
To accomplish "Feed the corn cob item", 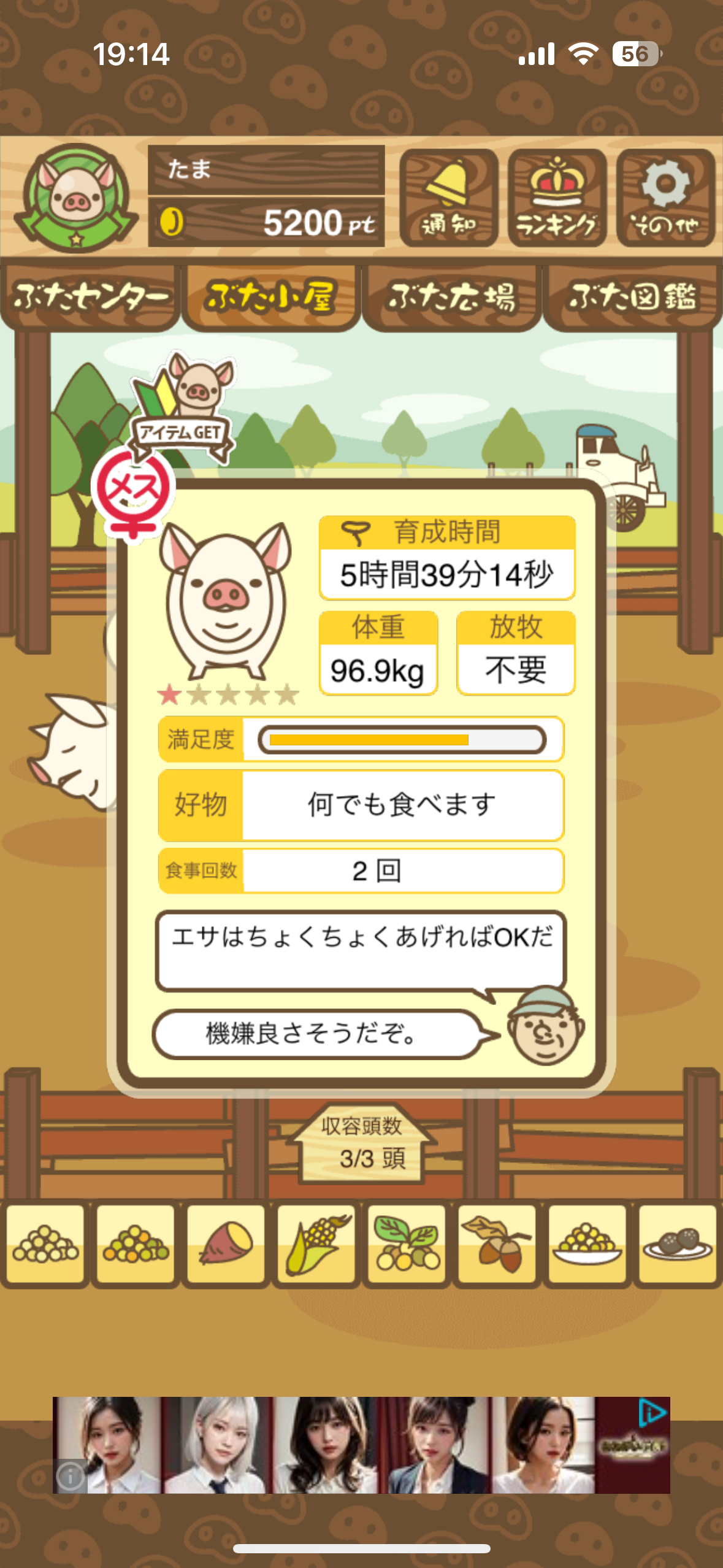I will tap(316, 1243).
